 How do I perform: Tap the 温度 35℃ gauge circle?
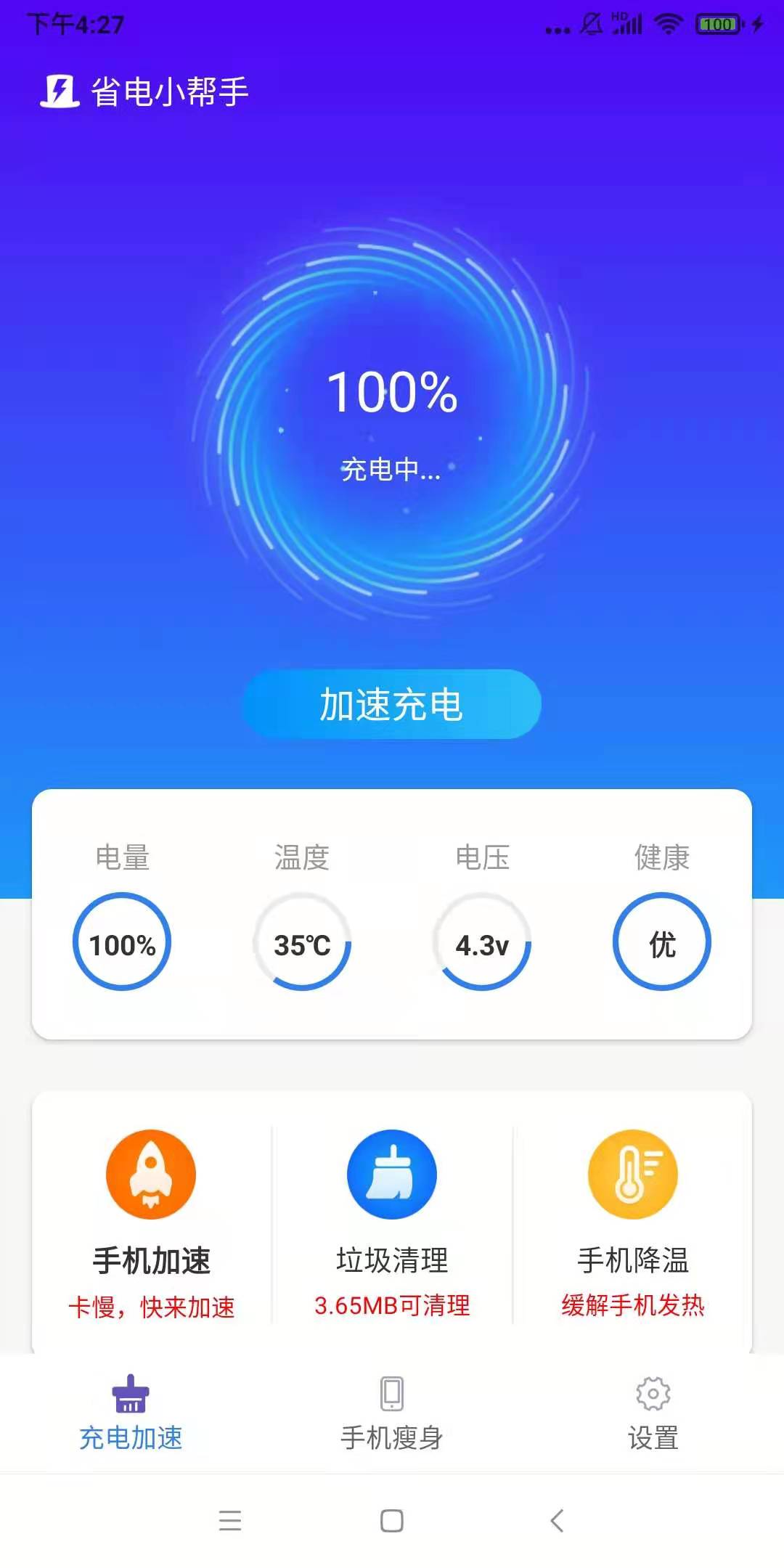(x=302, y=941)
